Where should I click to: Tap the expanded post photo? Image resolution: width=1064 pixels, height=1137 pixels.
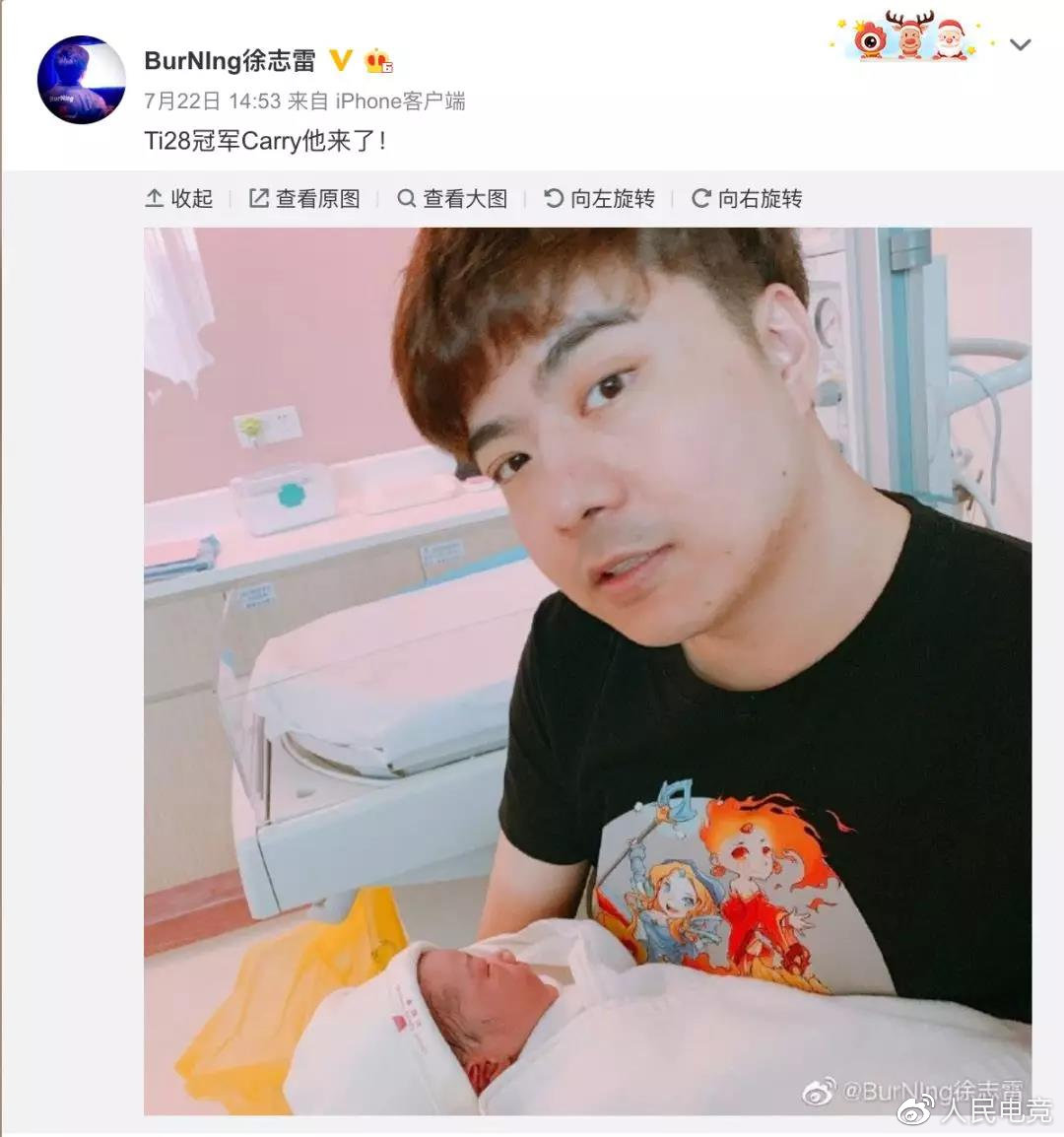point(587,670)
